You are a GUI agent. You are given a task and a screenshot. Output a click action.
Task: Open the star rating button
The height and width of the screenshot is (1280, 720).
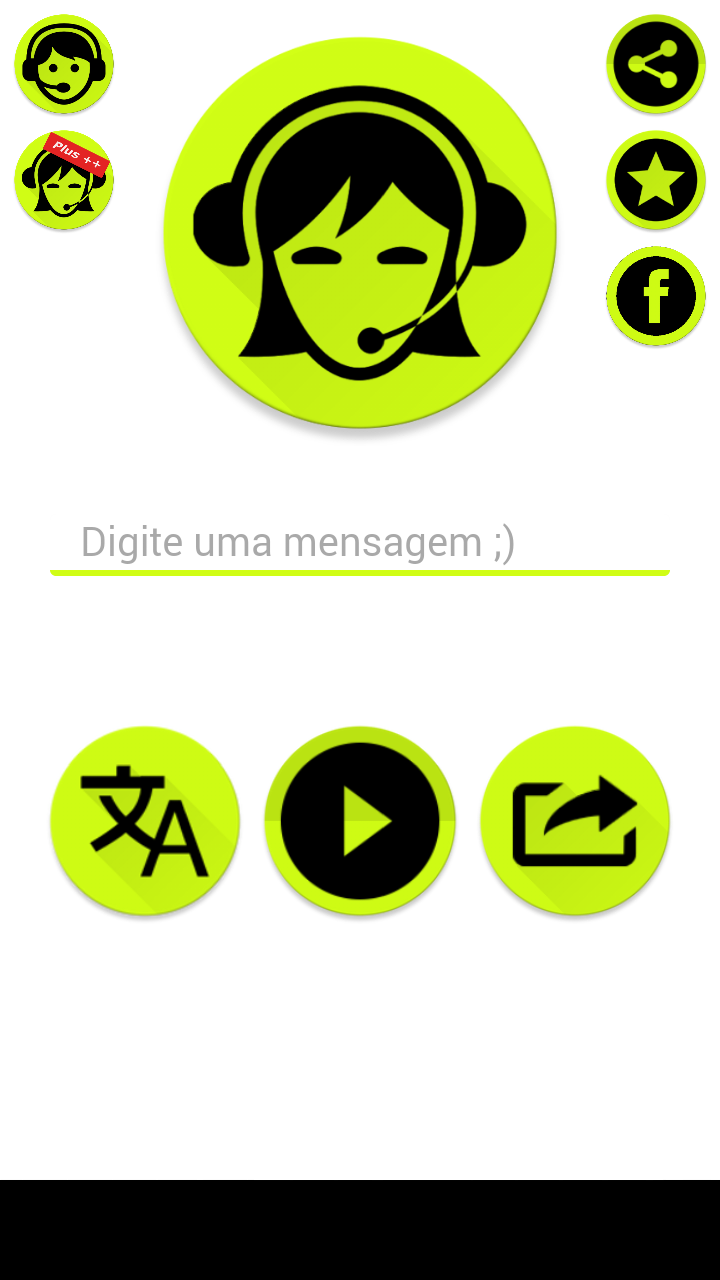click(655, 180)
